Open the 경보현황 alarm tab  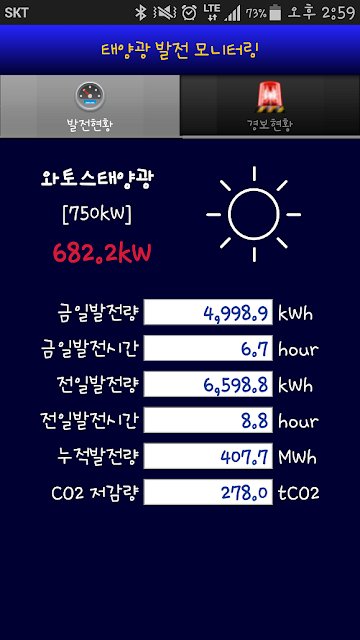point(270,106)
